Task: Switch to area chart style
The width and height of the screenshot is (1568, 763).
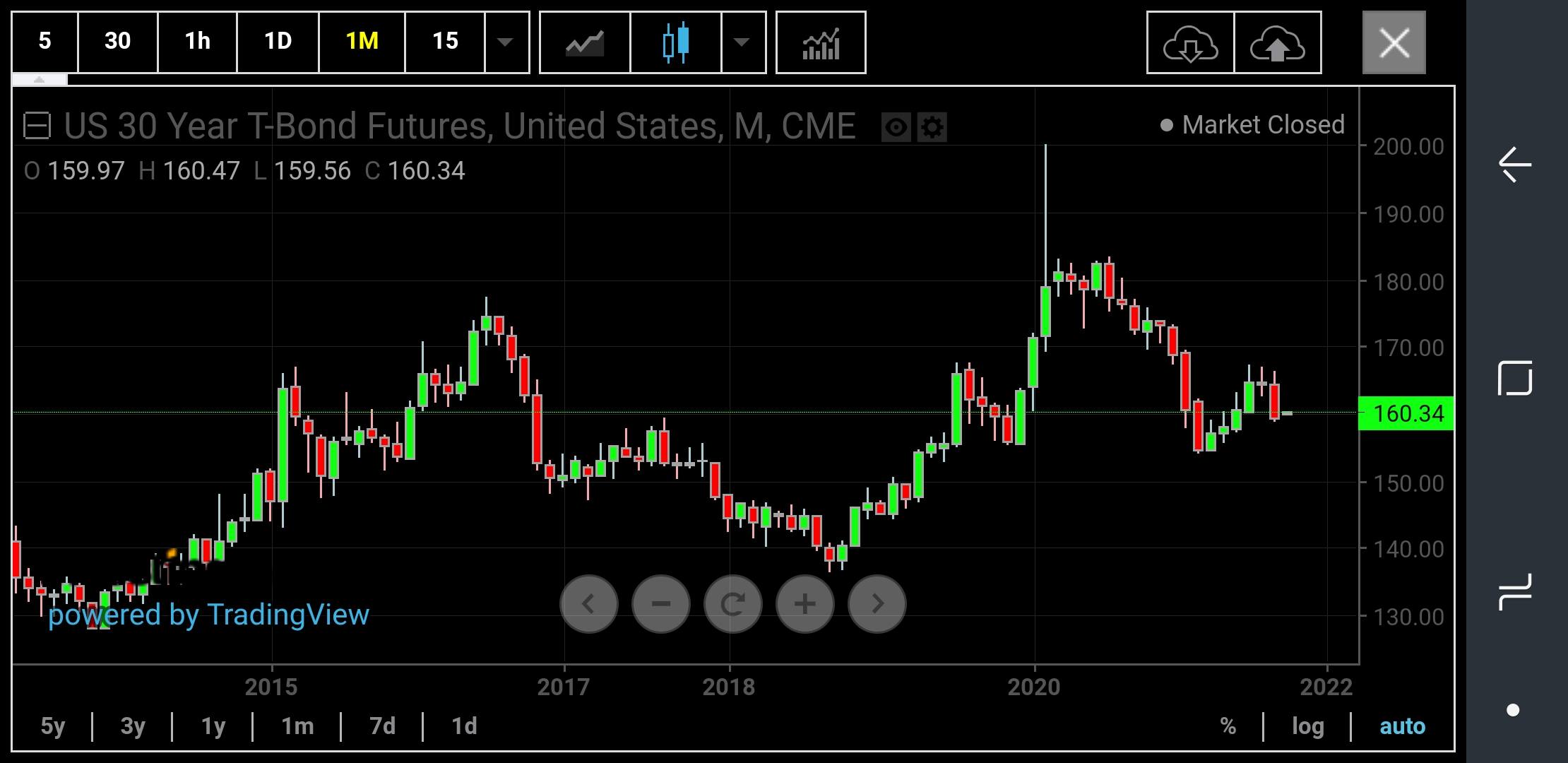Action: (x=585, y=43)
